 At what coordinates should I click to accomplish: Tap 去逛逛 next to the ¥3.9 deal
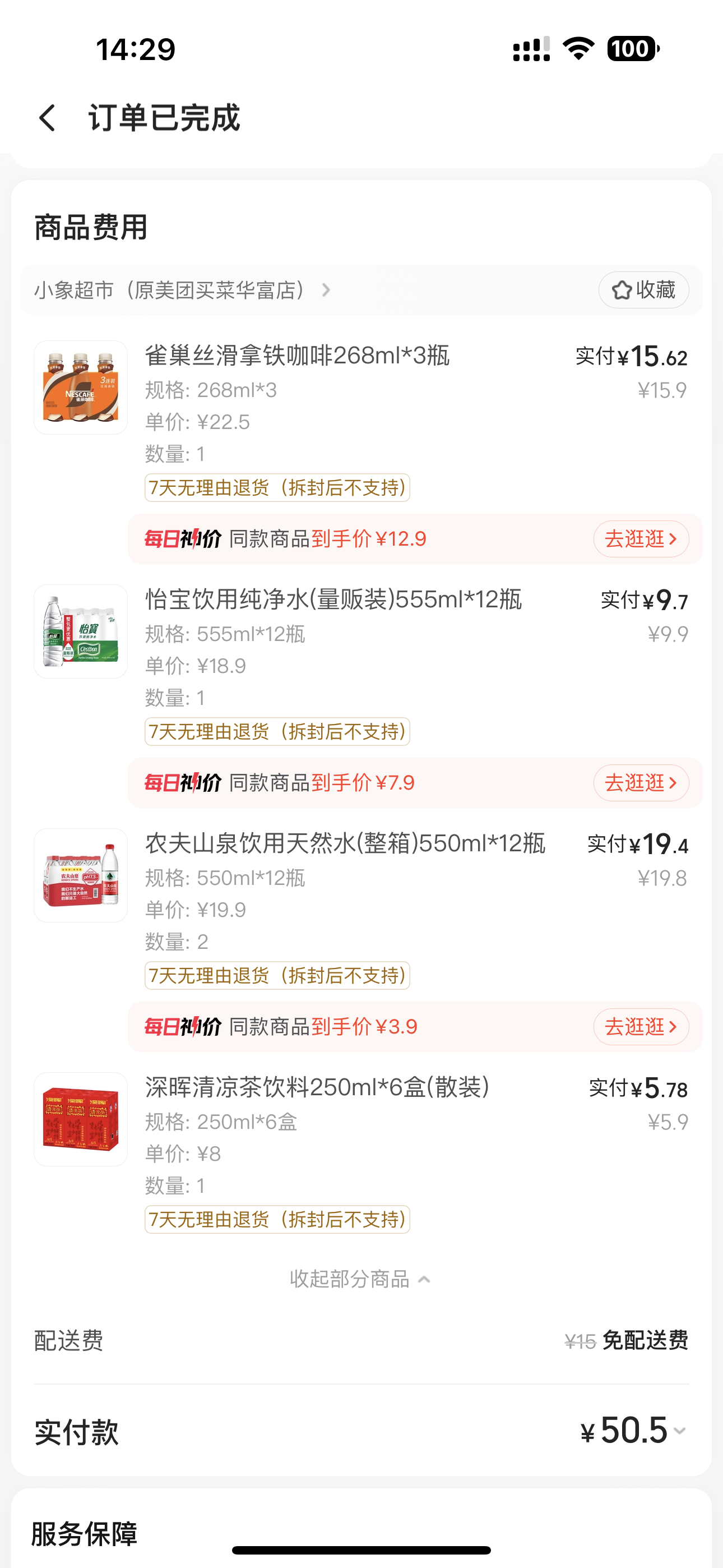coord(641,1027)
